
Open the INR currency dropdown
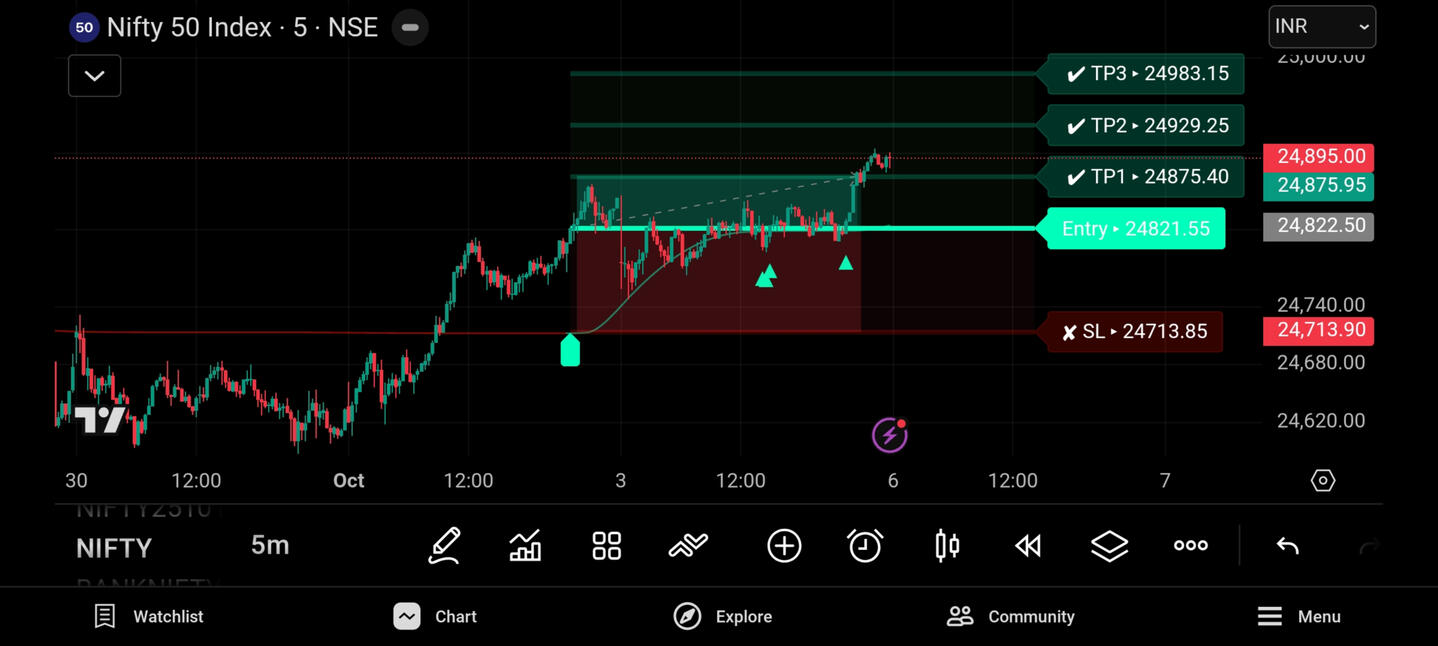pos(1321,27)
